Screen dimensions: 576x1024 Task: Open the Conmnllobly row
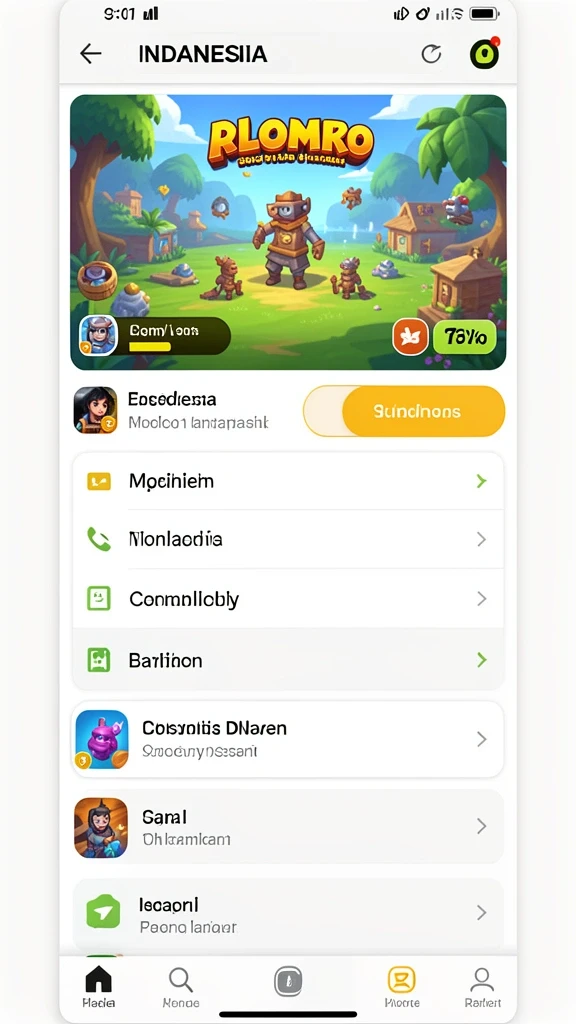click(288, 599)
